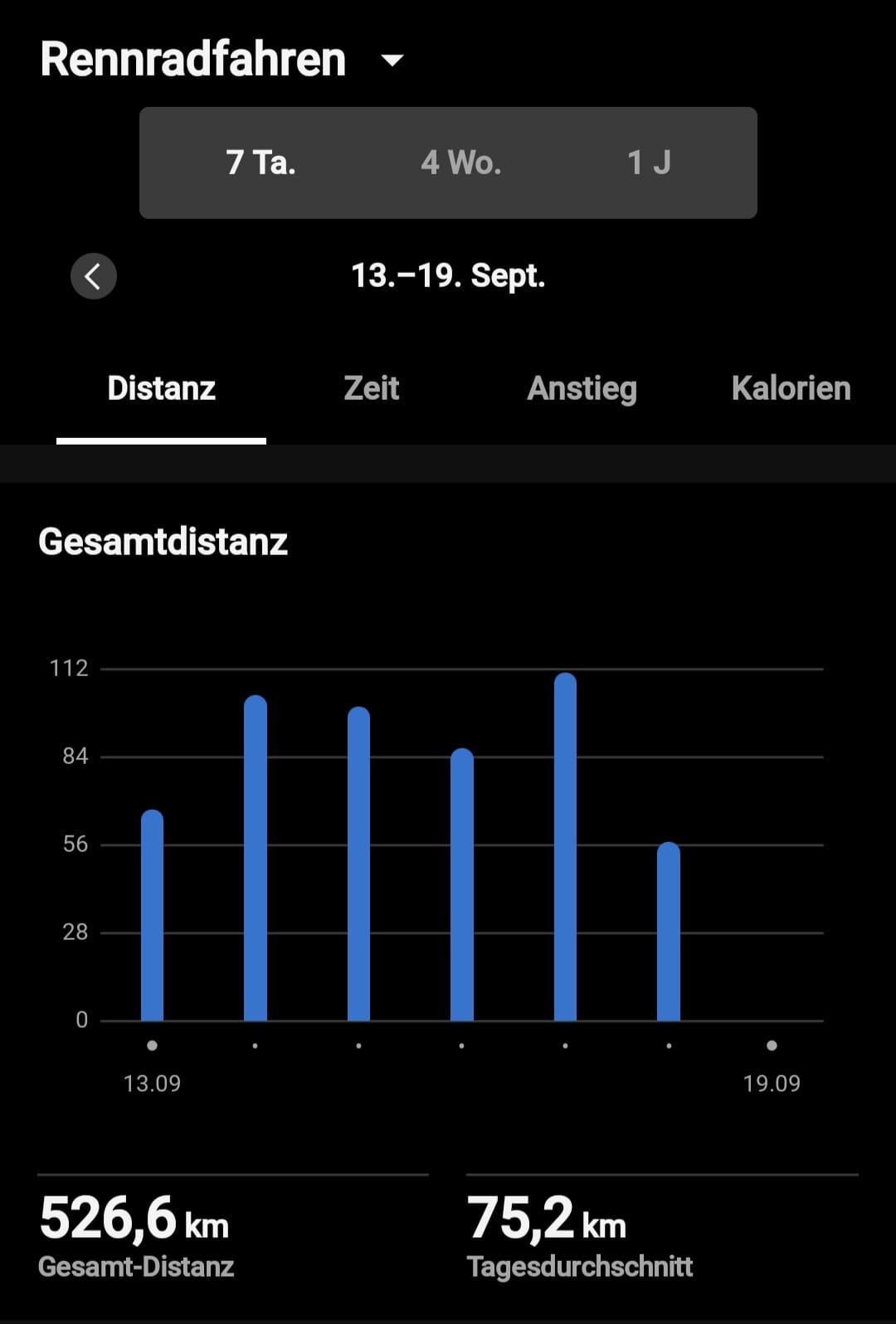Switch to the 1 J time range
Image resolution: width=896 pixels, height=1324 pixels.
click(x=649, y=163)
